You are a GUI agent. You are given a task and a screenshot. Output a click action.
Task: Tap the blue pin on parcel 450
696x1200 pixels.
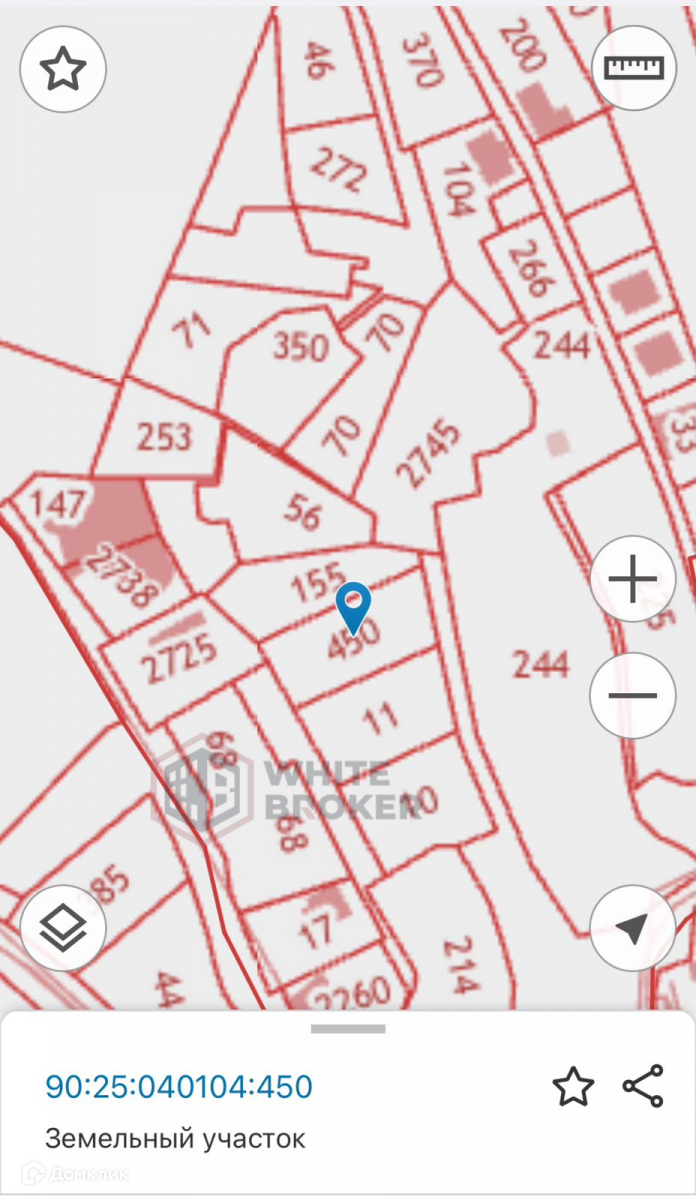[353, 603]
